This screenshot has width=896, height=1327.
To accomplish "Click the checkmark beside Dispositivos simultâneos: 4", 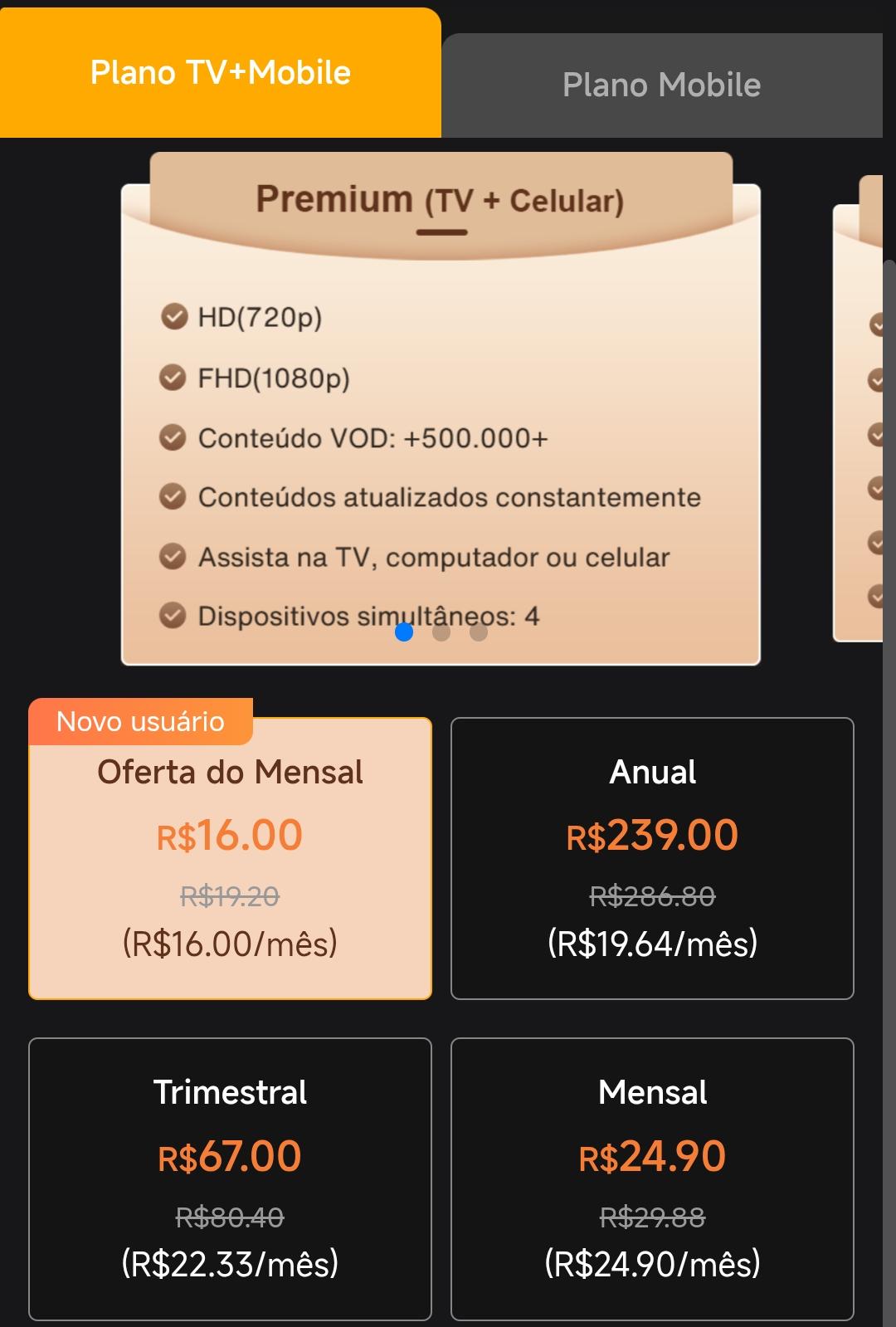I will [173, 617].
